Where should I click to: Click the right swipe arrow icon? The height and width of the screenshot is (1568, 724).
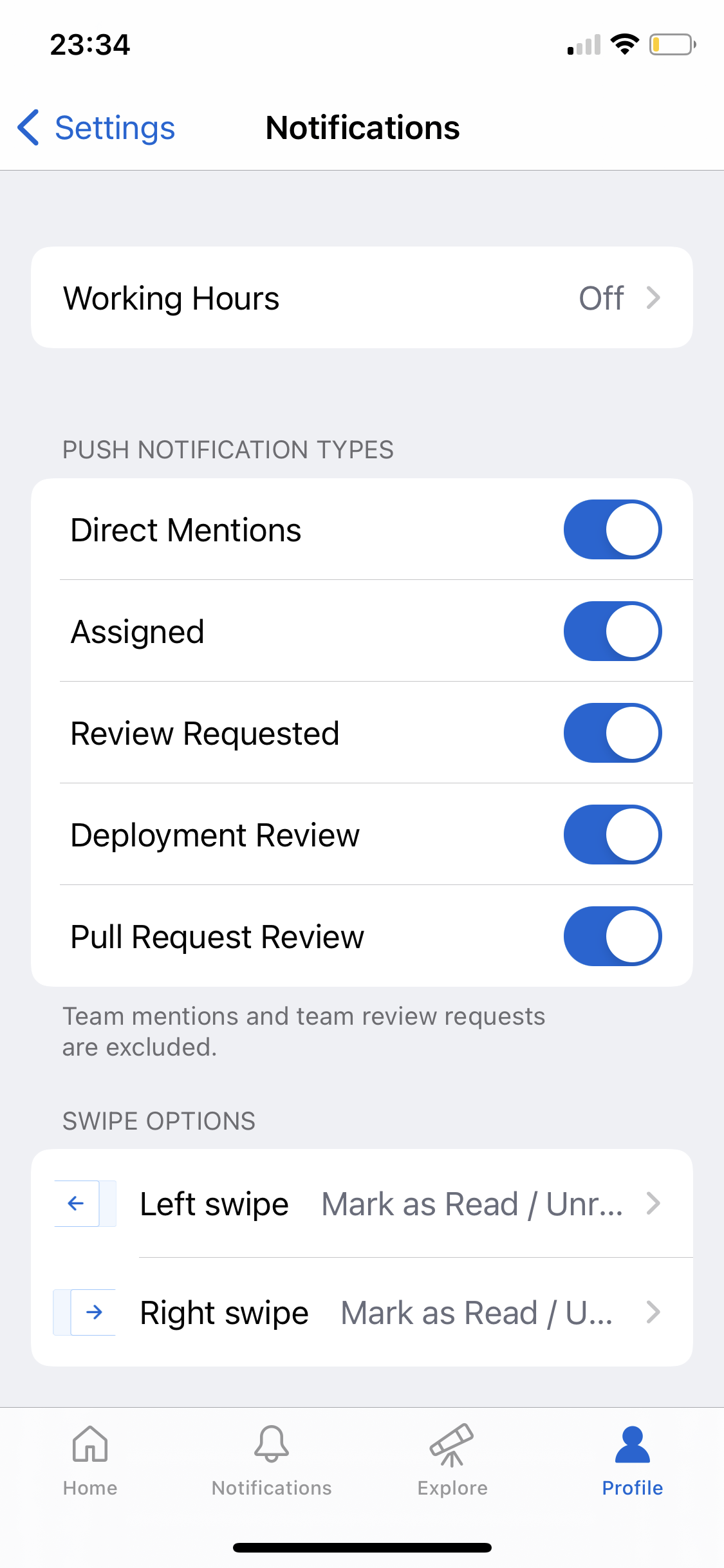[x=94, y=1312]
